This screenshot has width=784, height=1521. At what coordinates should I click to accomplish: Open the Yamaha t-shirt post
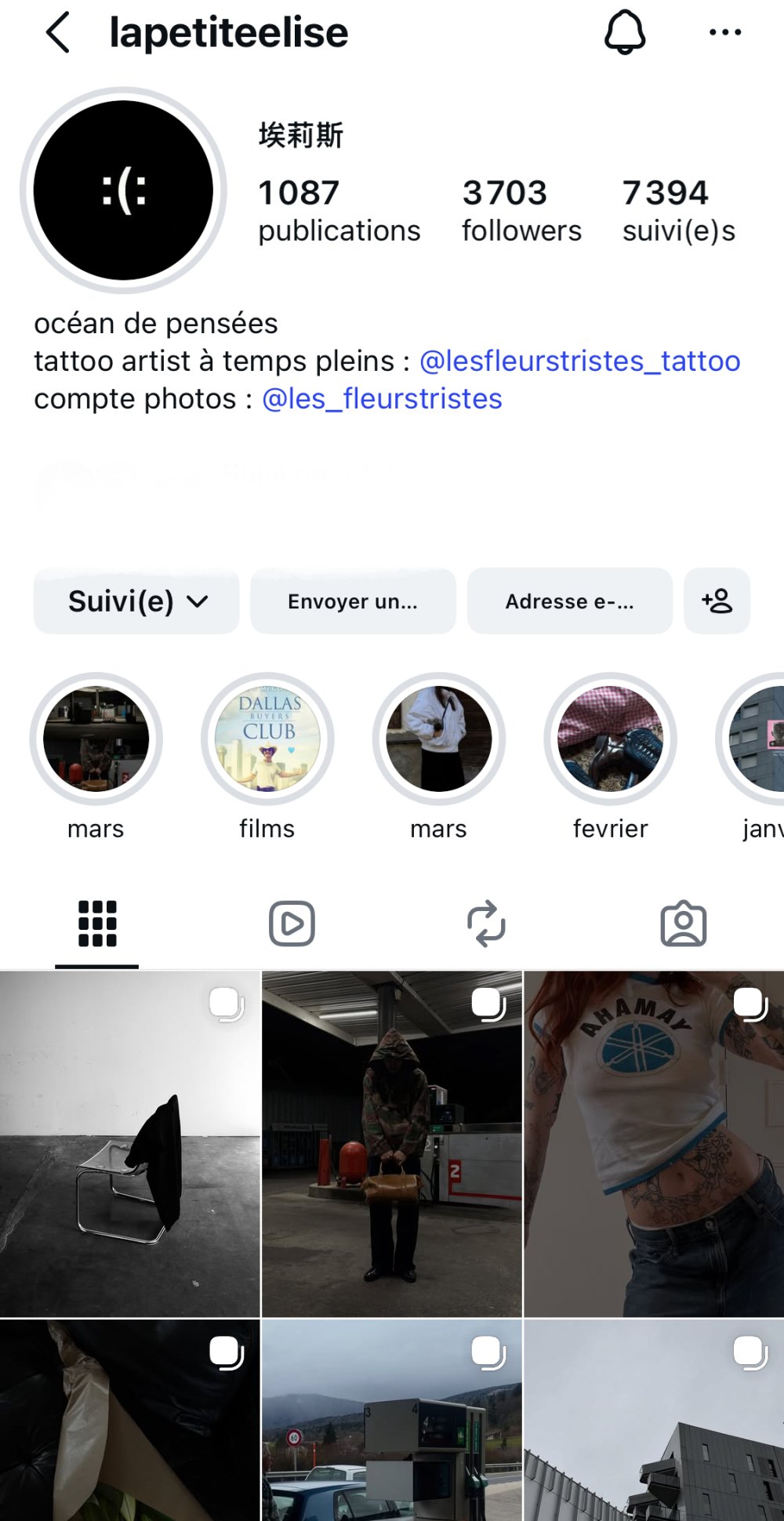654,1143
